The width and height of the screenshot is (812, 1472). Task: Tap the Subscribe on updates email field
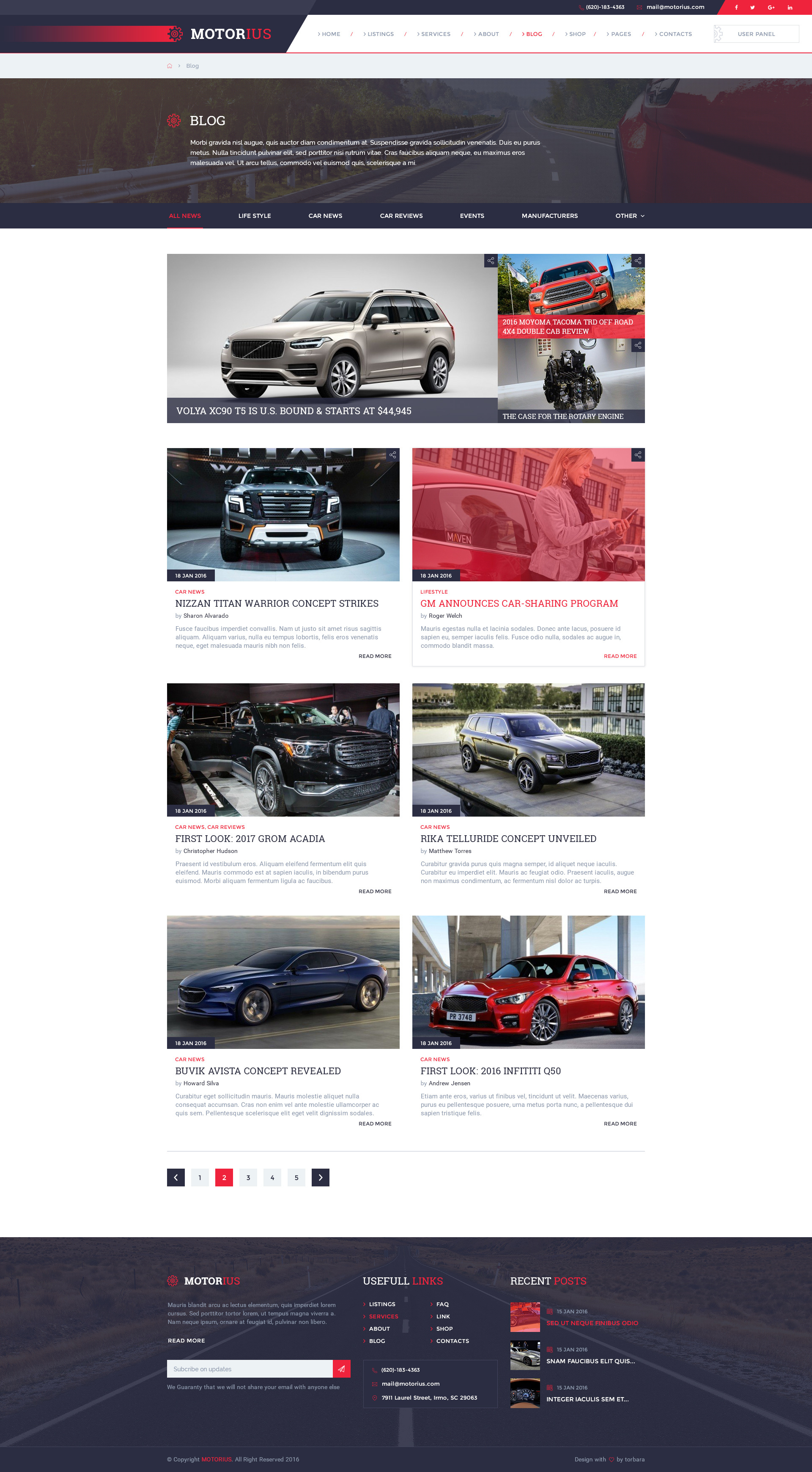pos(250,1369)
